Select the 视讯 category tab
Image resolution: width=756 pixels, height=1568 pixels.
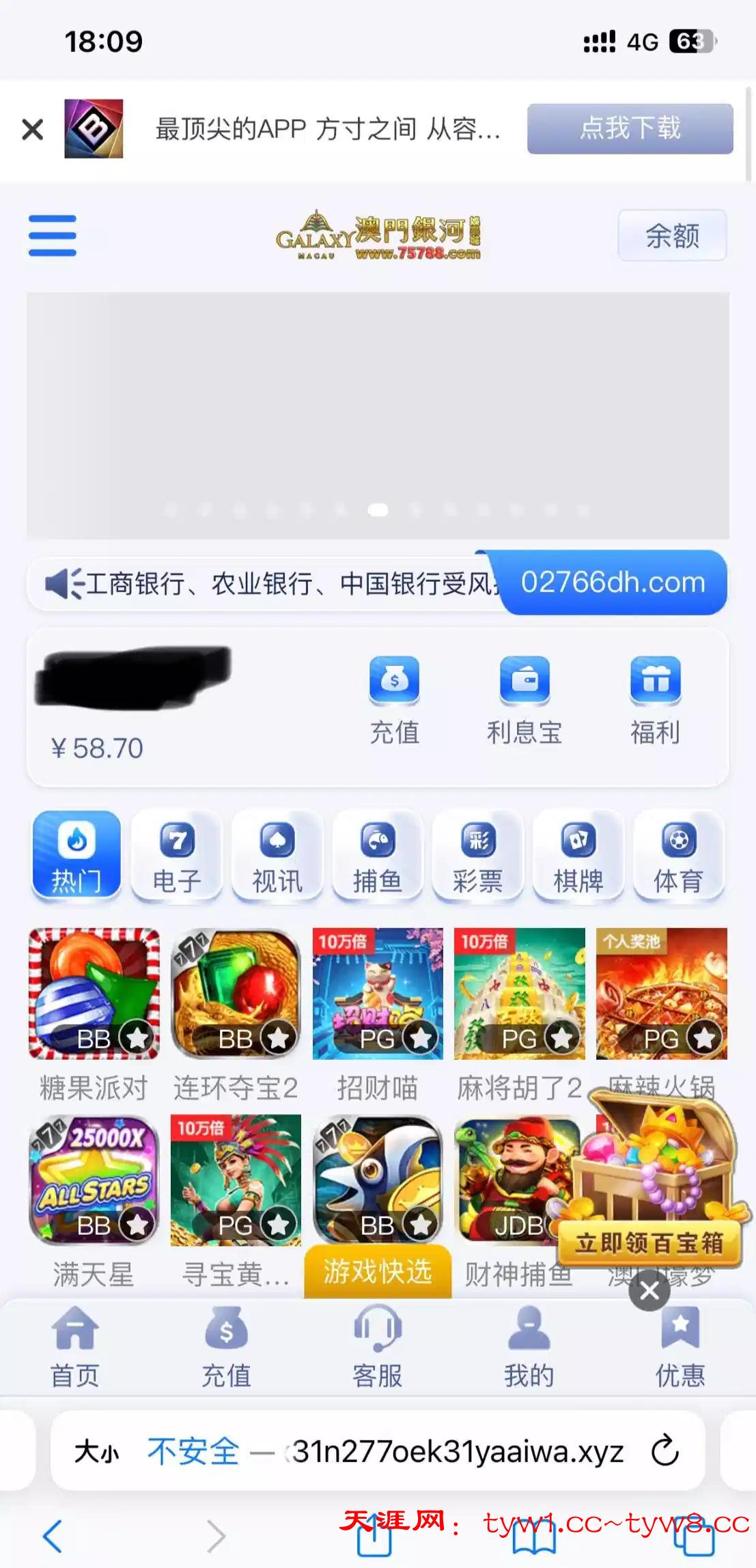coord(277,856)
